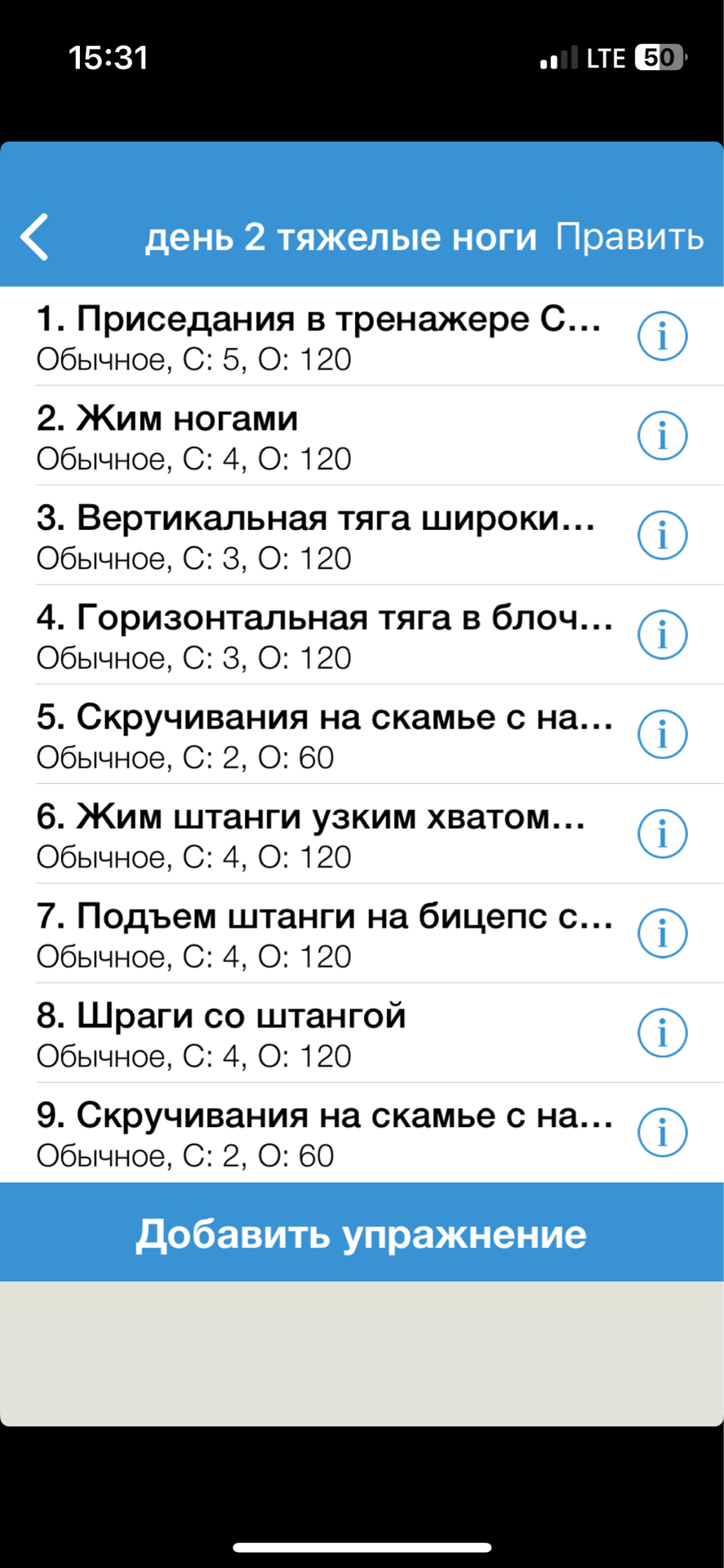
Task: Open exercise Шраги со штангой
Action: (x=318, y=1034)
